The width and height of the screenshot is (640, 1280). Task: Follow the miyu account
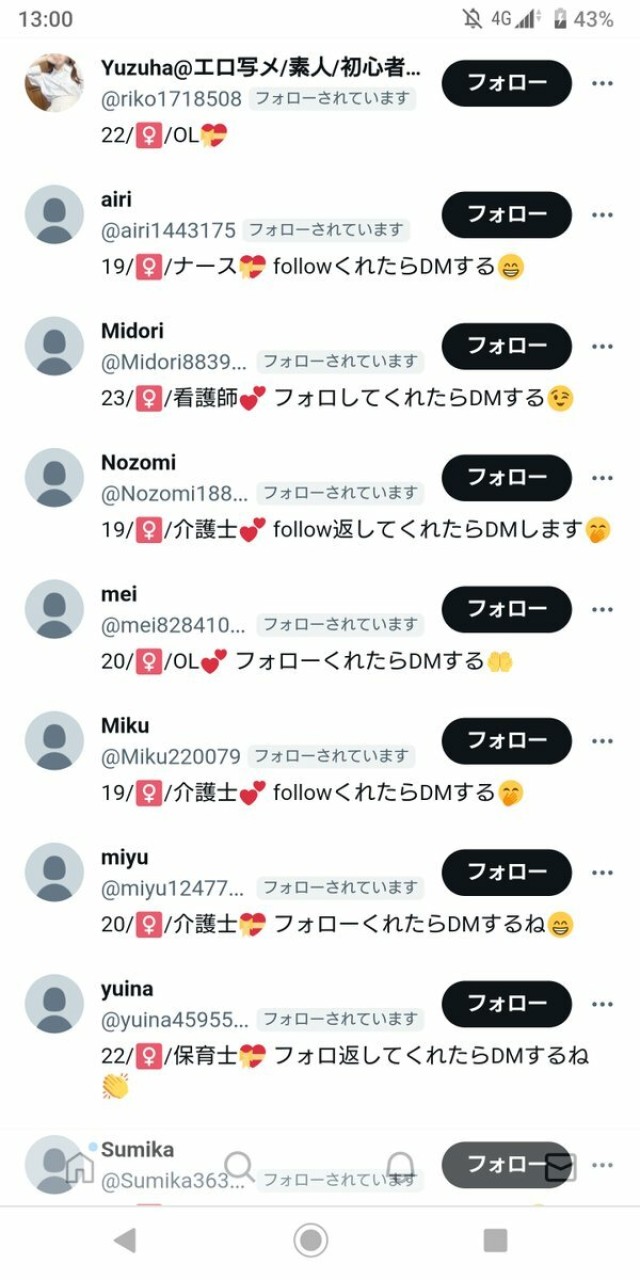507,872
